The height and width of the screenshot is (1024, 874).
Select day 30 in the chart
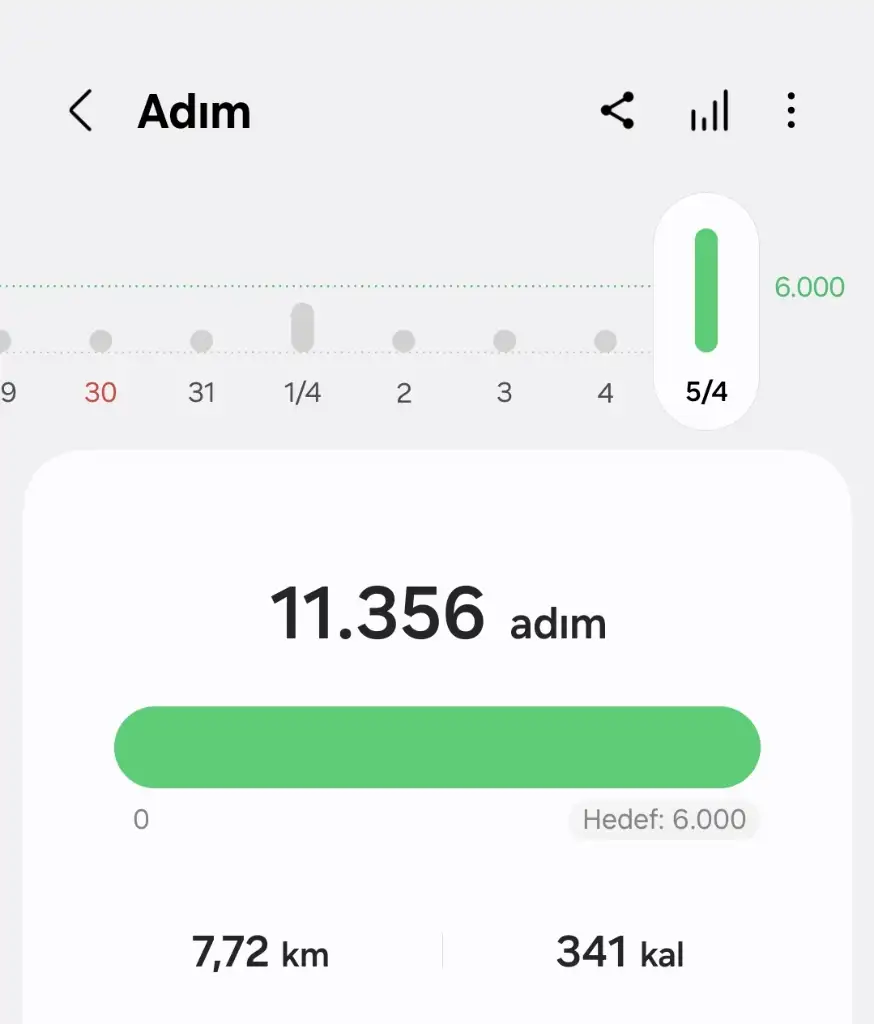(x=101, y=365)
